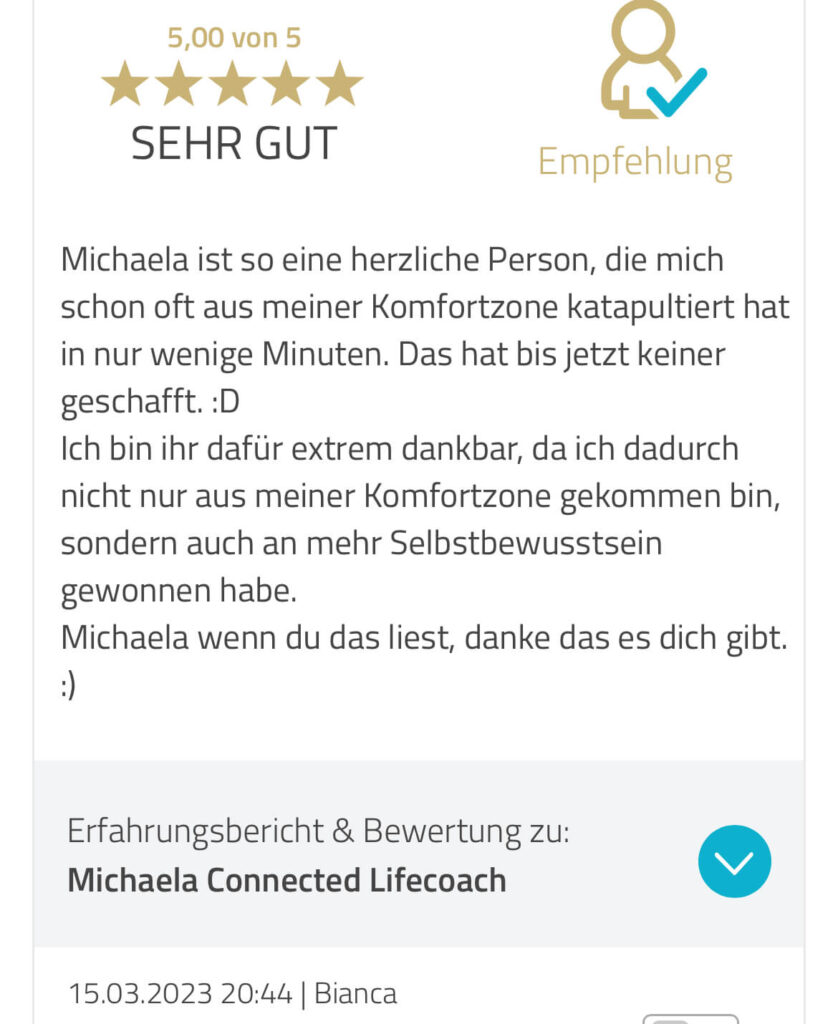
Task: Expand the Erfahrungsbericht & Bewertung details chevron
Action: (x=734, y=861)
